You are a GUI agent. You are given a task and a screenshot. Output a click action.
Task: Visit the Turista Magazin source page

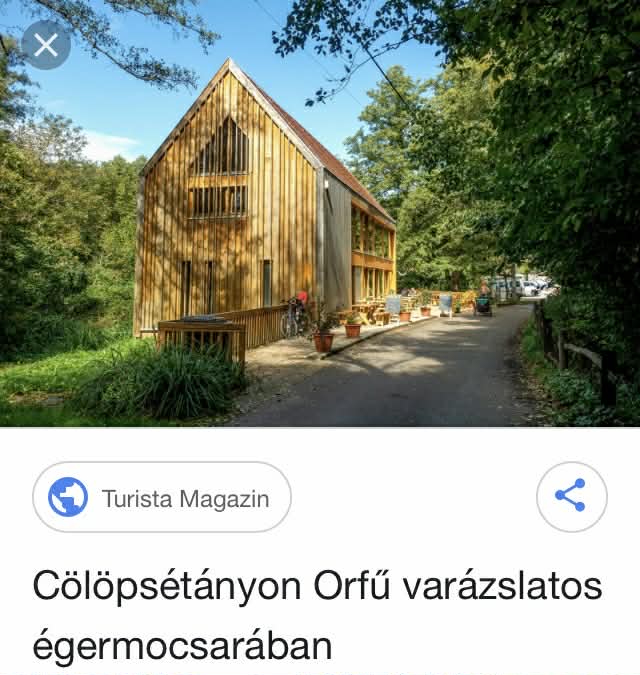point(162,497)
